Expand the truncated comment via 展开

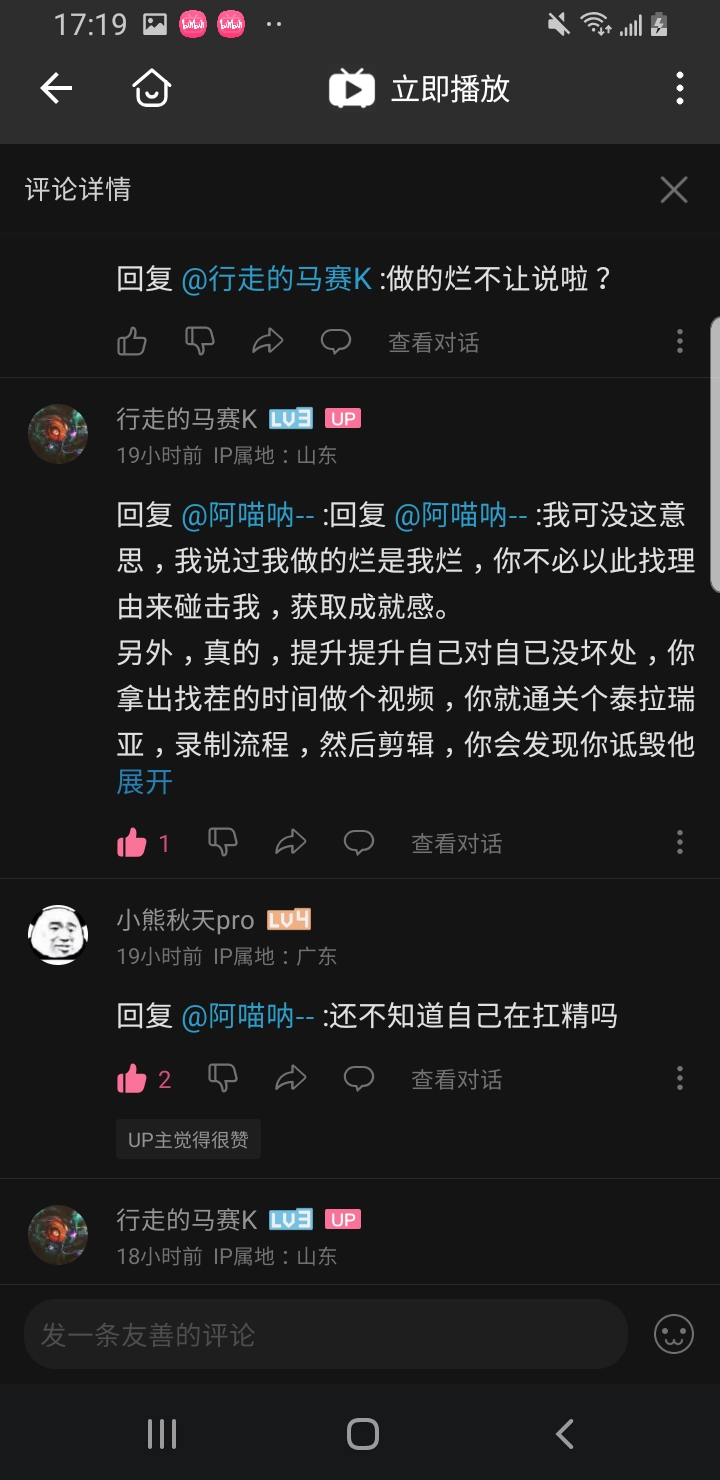(145, 782)
